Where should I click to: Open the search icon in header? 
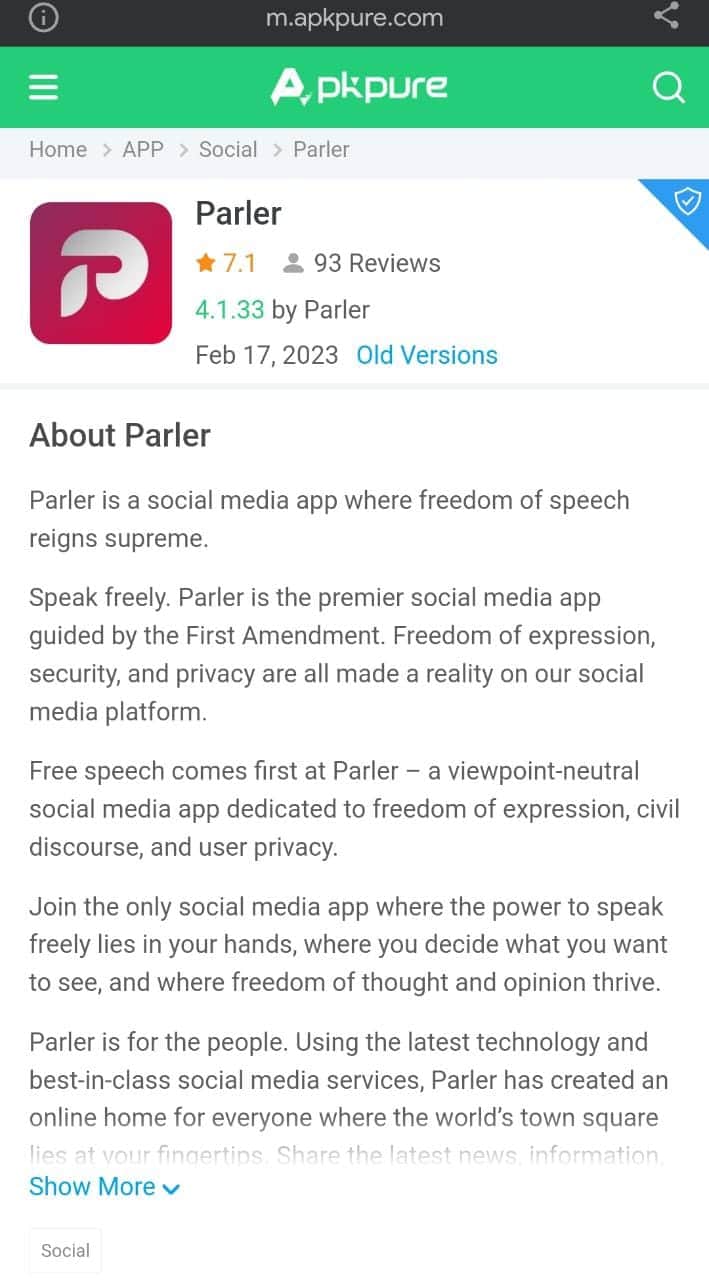[x=668, y=88]
